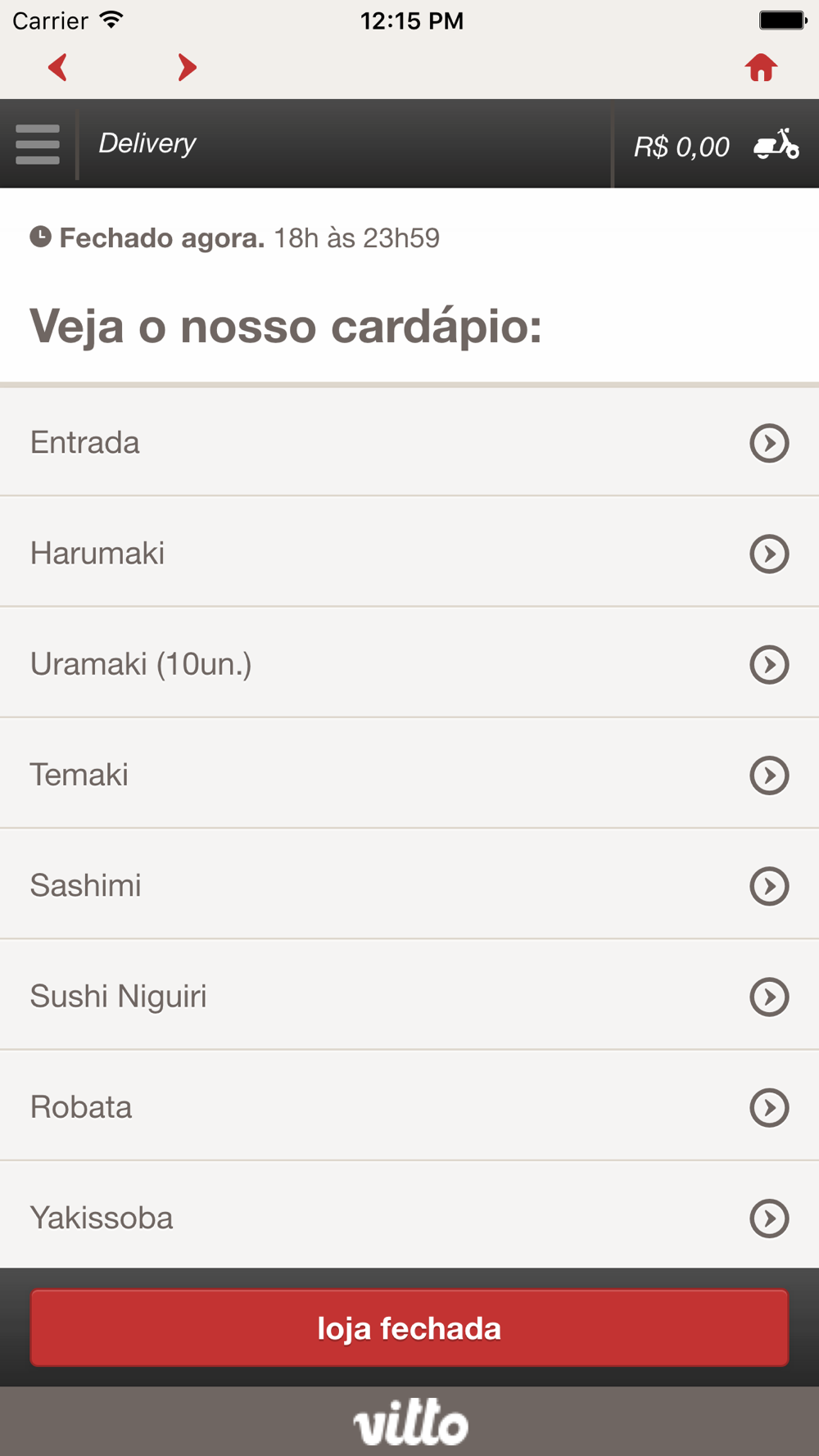Browse the Harumaki section

[409, 553]
